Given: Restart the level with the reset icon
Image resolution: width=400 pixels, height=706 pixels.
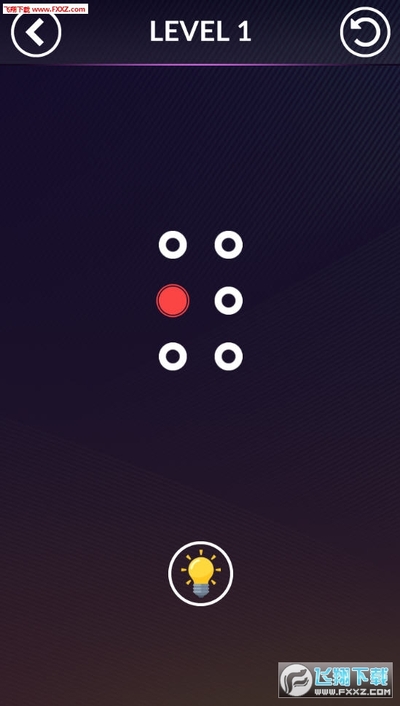Looking at the screenshot, I should click(x=365, y=32).
